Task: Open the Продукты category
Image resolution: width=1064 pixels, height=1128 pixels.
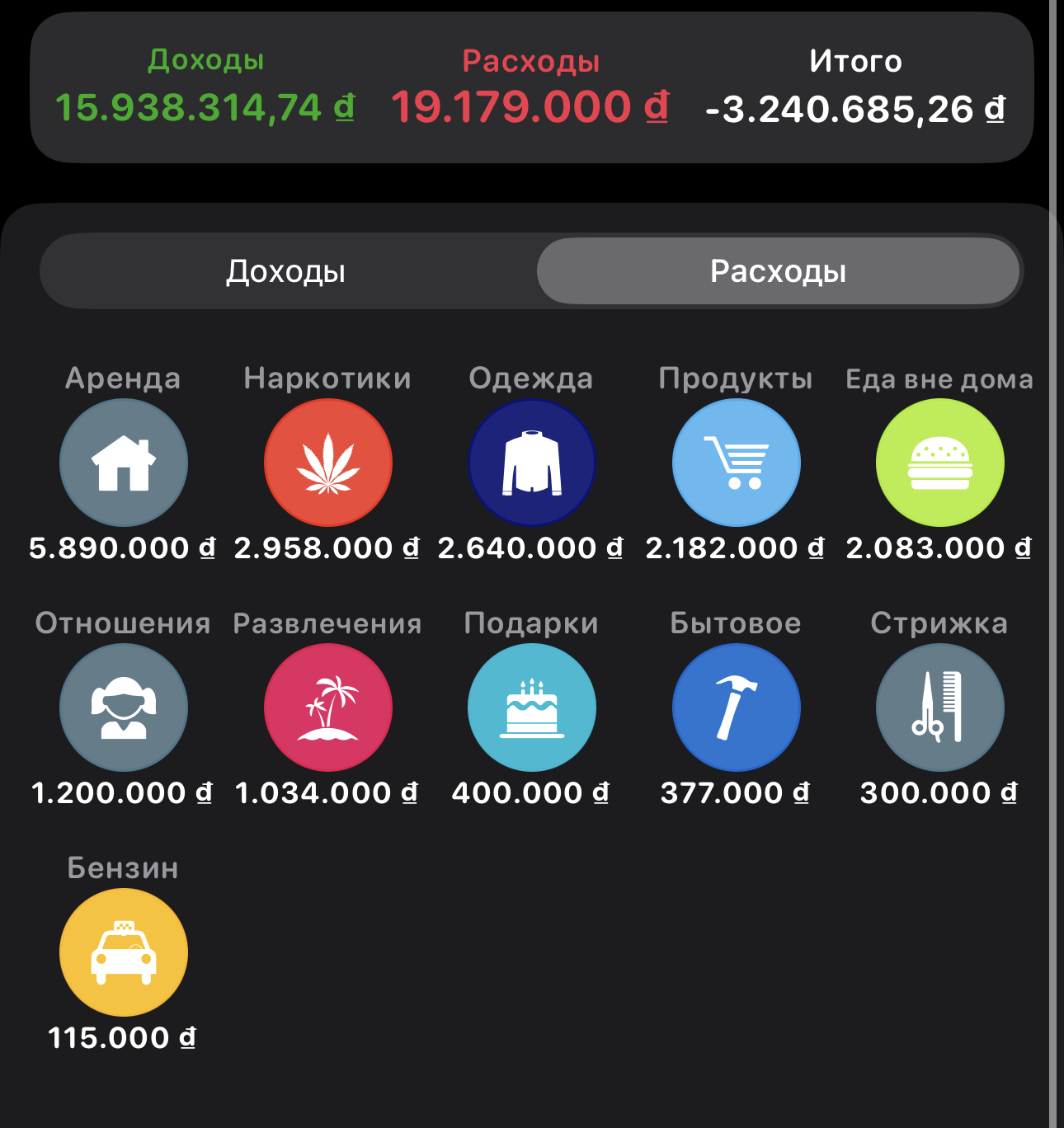Action: click(737, 463)
